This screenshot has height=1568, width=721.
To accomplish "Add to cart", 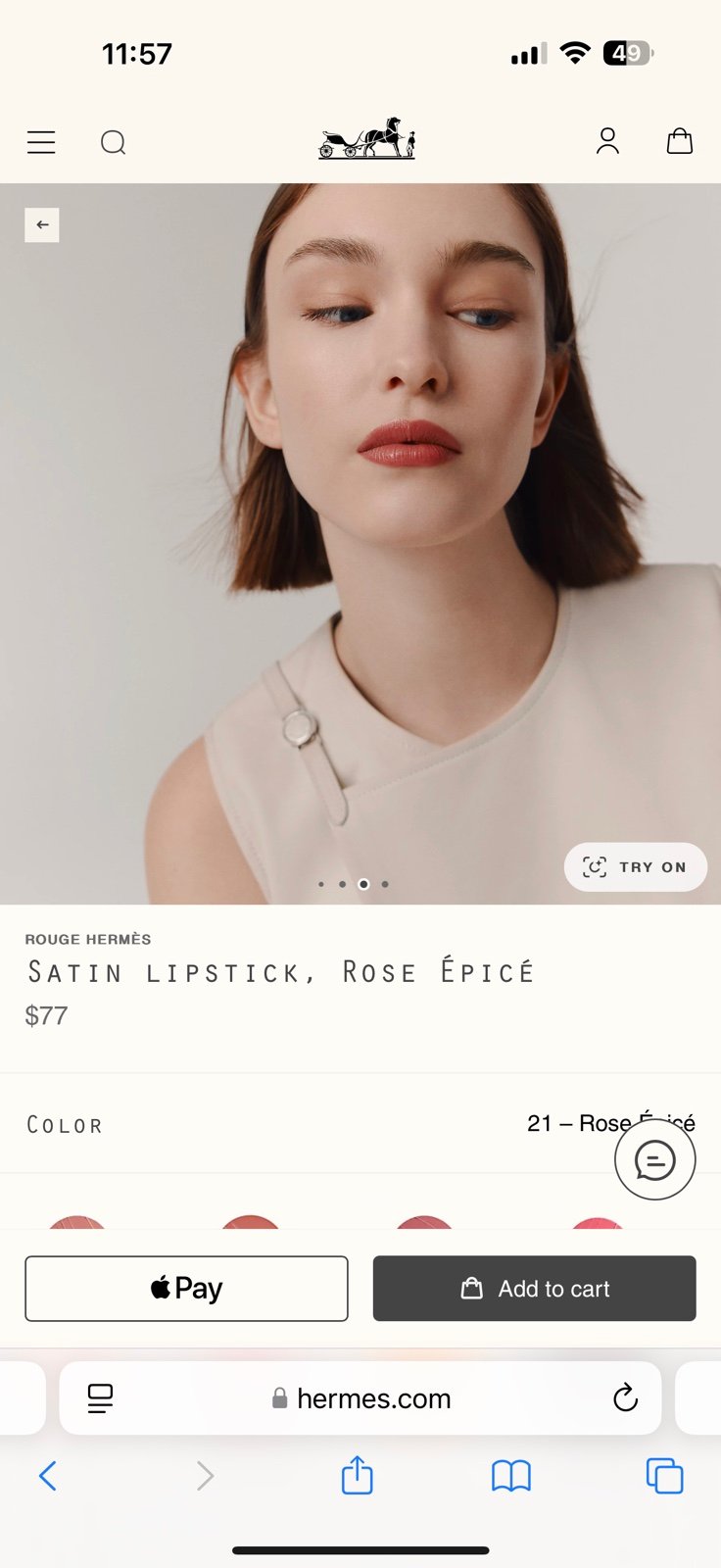I will [x=534, y=1289].
